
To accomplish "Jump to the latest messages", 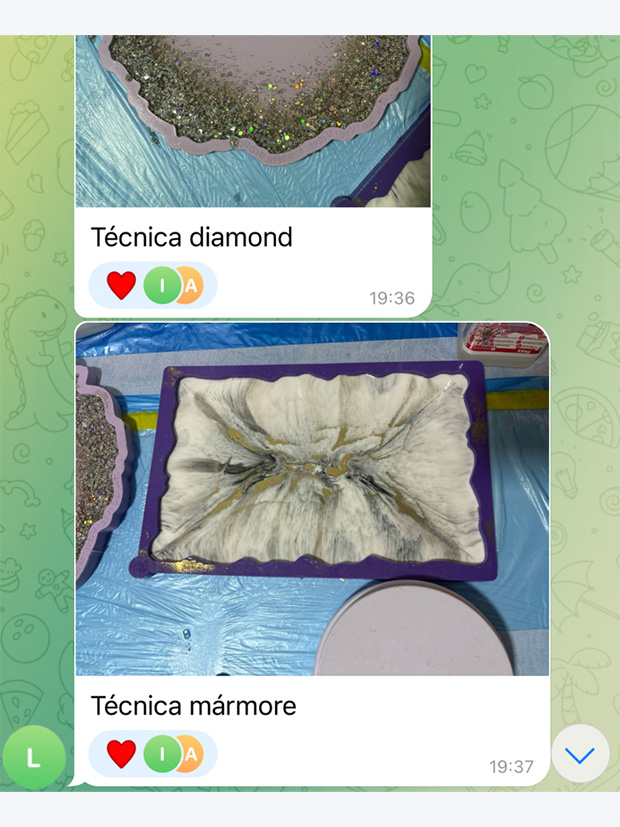I will [x=580, y=755].
